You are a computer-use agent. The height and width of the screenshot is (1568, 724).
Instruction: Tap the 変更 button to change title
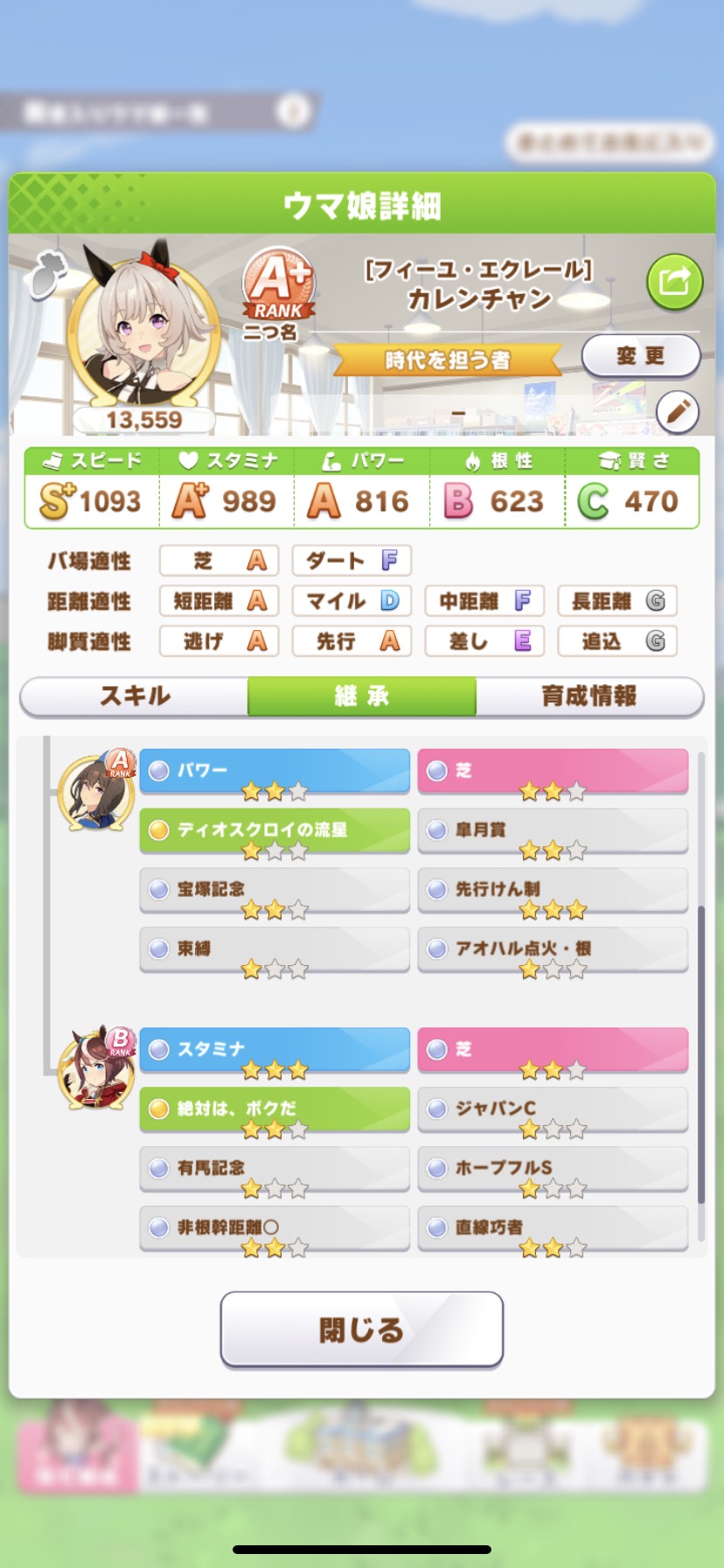[x=641, y=356]
